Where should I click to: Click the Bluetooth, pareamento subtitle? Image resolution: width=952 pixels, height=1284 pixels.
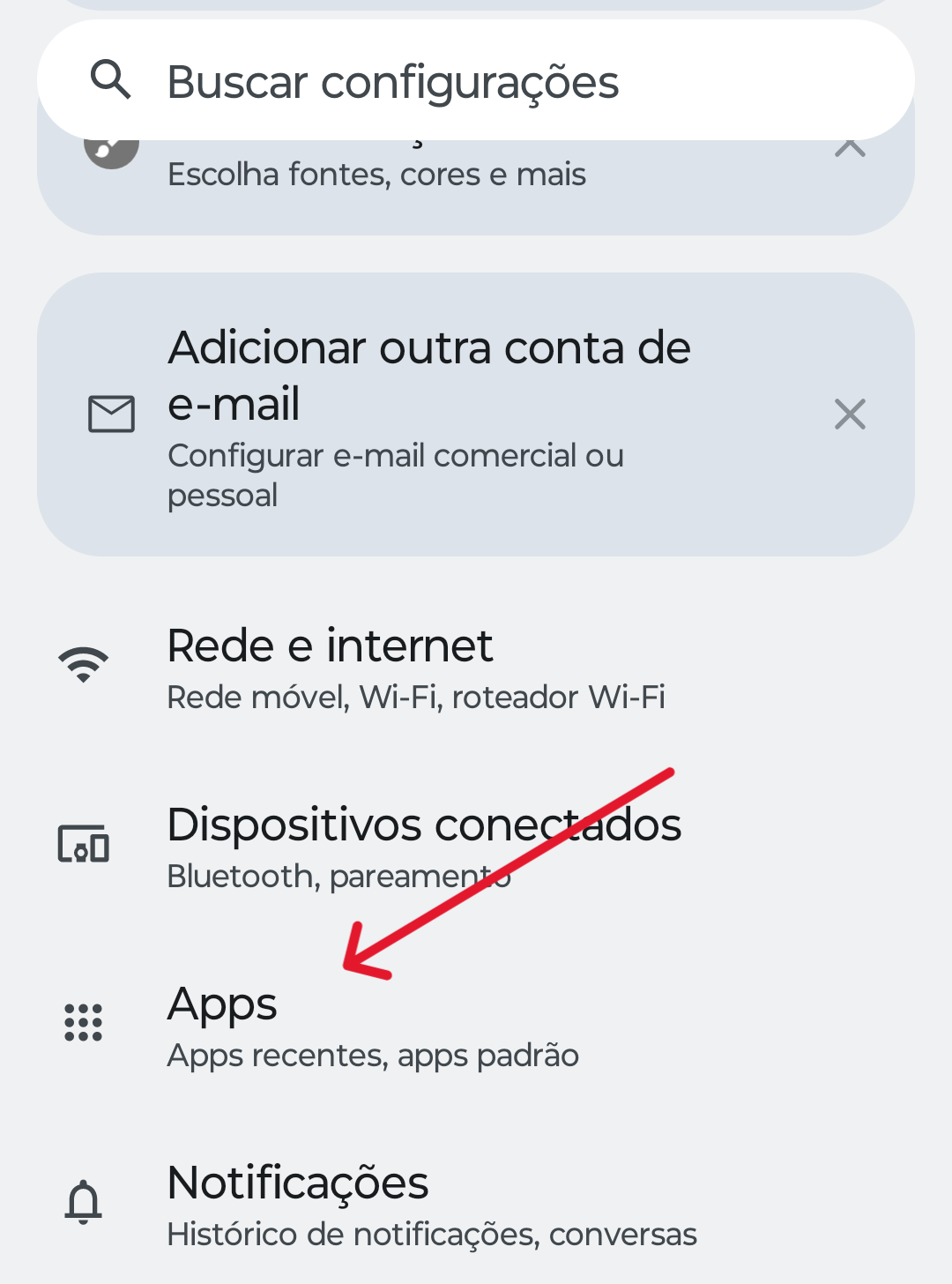click(338, 876)
